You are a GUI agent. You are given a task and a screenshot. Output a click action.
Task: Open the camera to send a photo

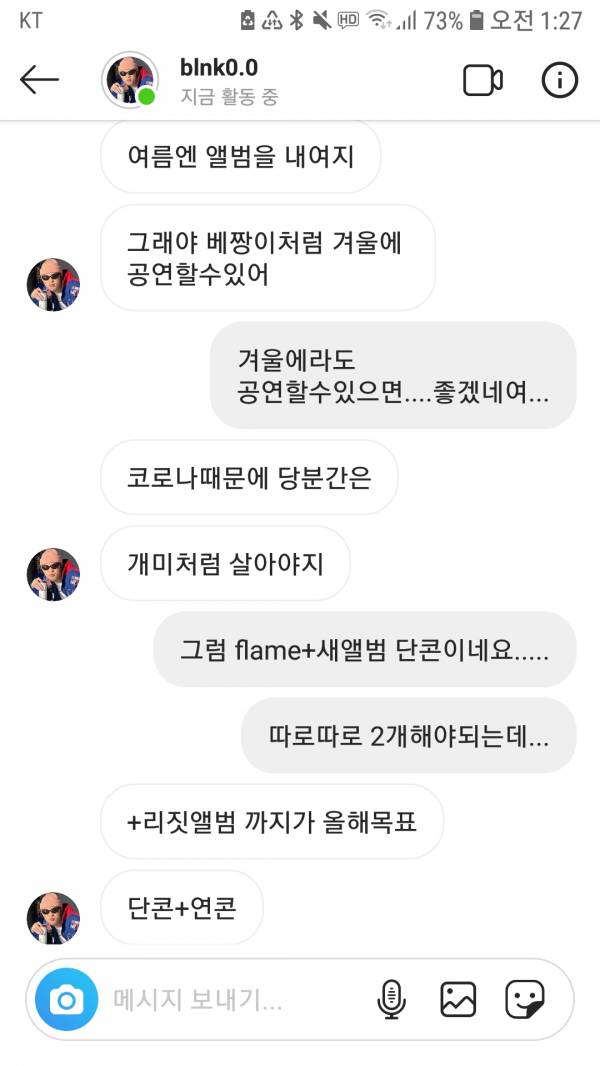click(x=67, y=999)
